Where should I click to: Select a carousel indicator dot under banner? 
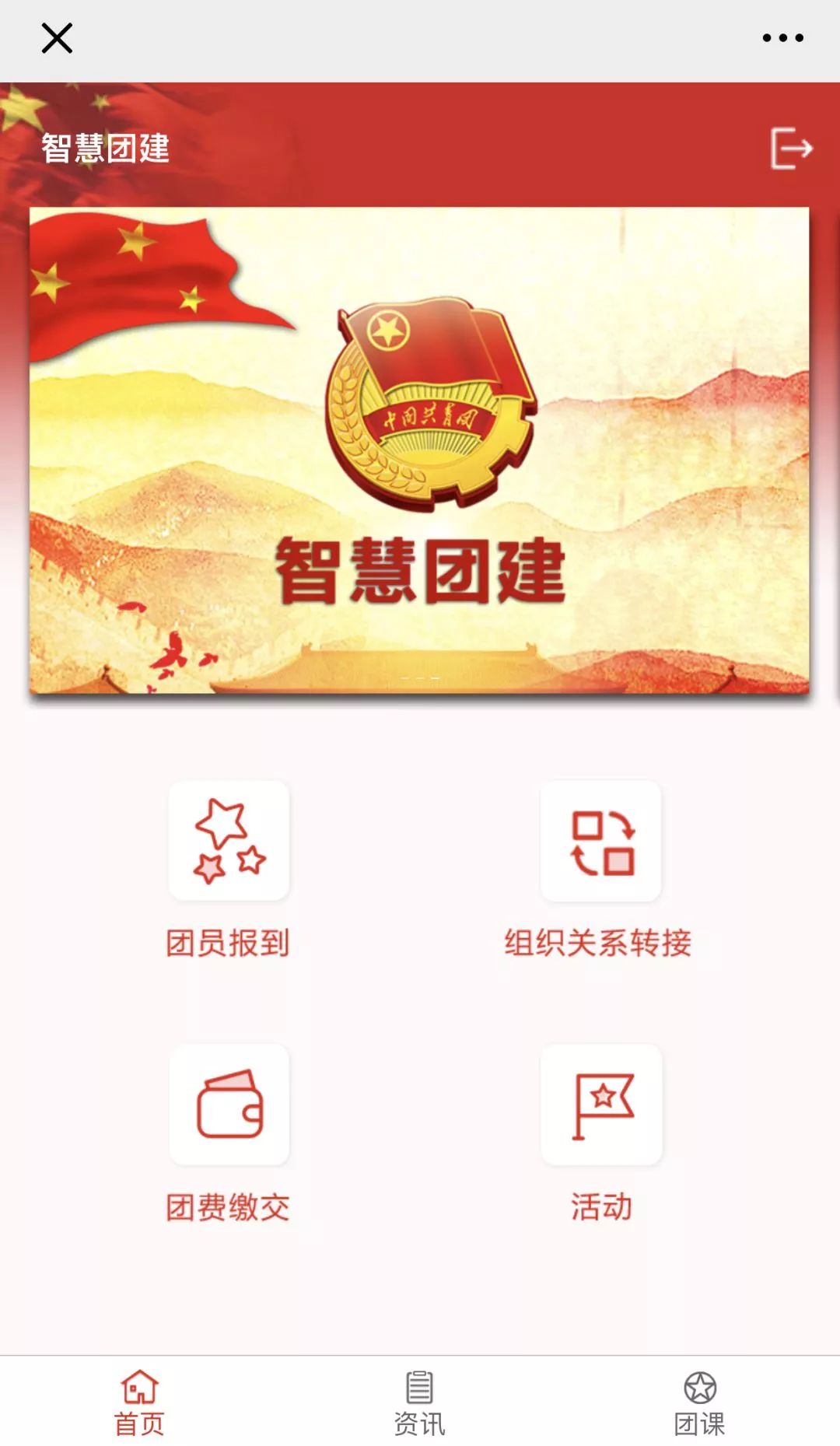point(420,678)
